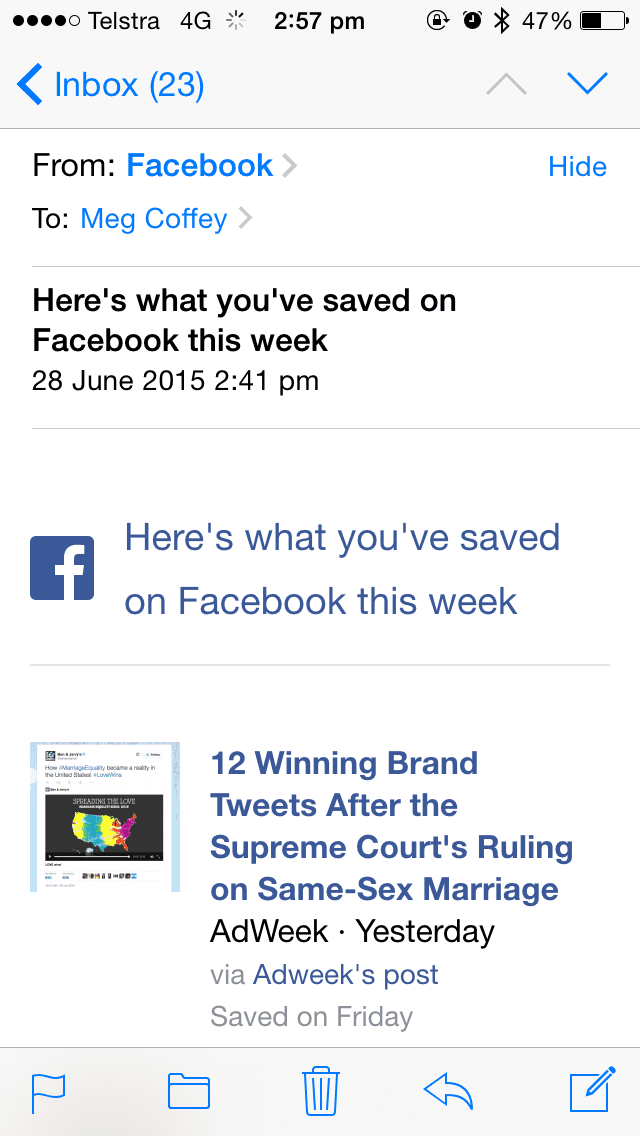Open the saved article's thumbnail image

pos(105,816)
